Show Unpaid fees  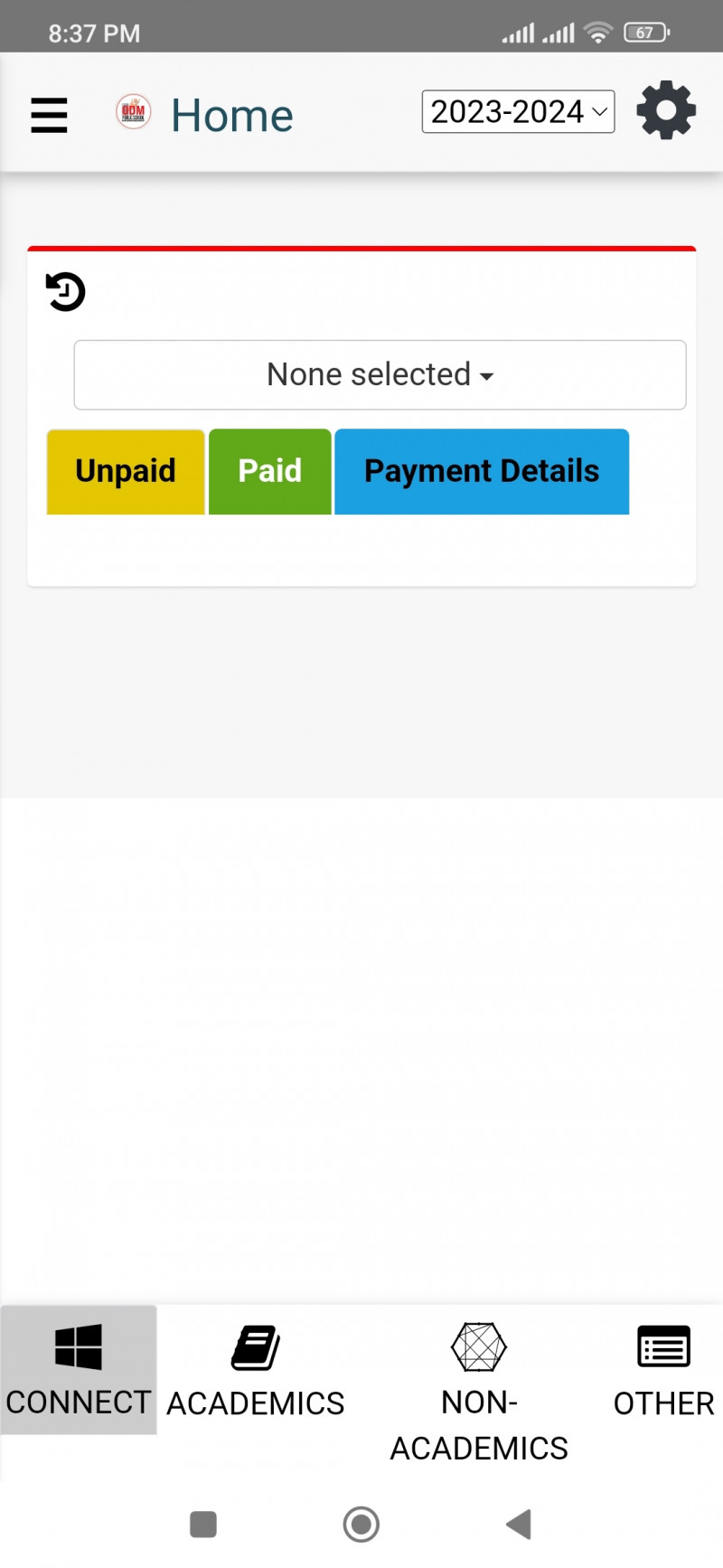coord(126,471)
